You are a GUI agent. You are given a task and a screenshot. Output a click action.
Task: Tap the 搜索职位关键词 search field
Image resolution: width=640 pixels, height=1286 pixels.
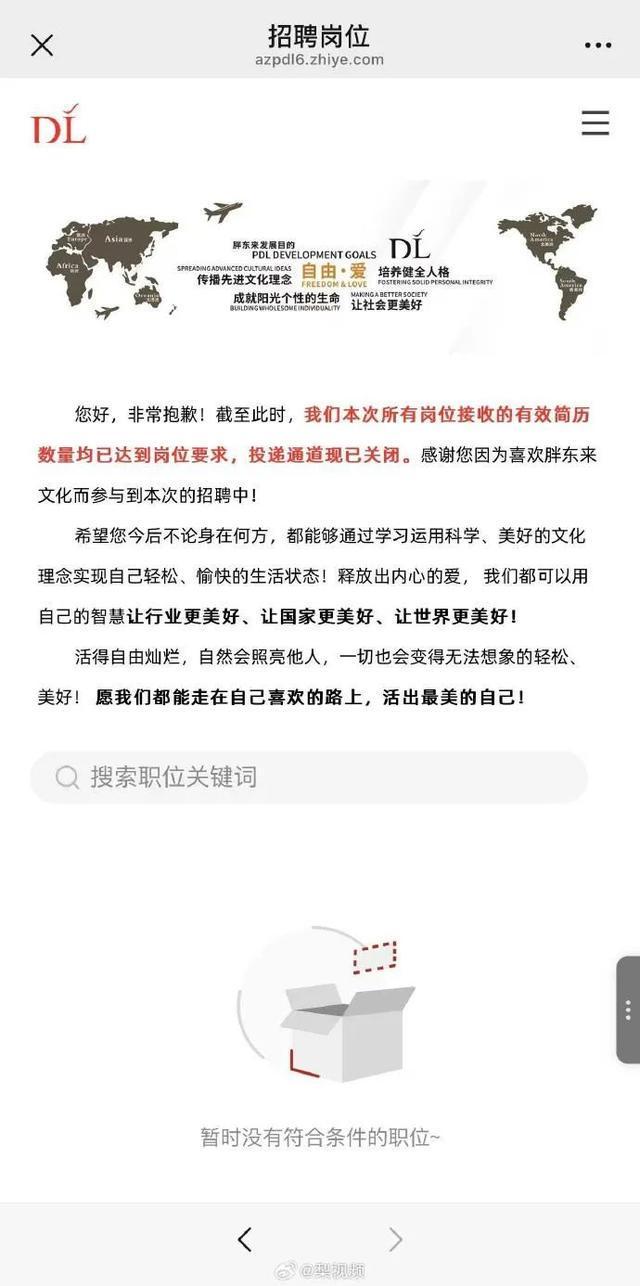coord(308,777)
